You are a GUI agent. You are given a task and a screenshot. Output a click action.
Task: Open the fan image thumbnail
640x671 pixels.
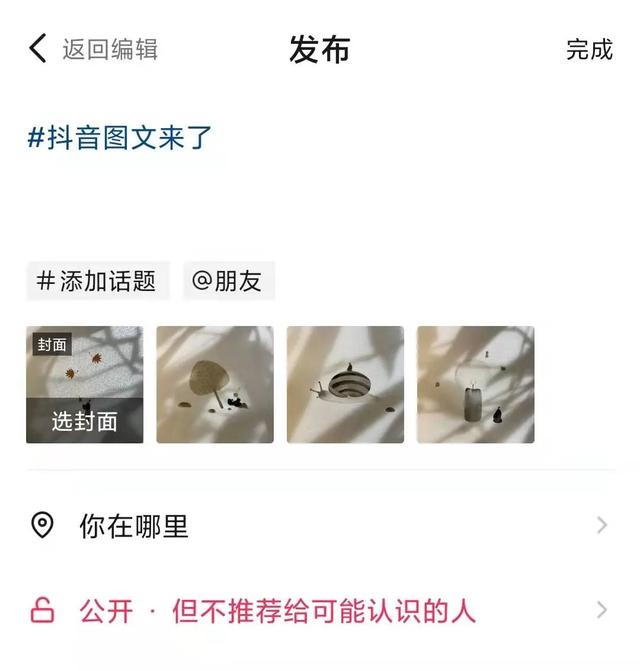(x=215, y=385)
